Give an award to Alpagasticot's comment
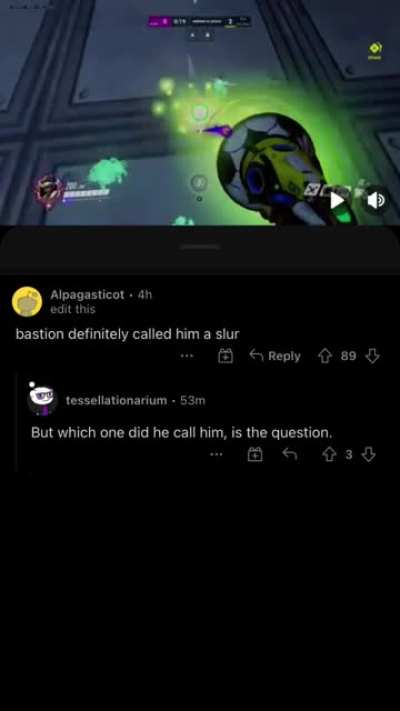This screenshot has width=400, height=711. point(226,356)
